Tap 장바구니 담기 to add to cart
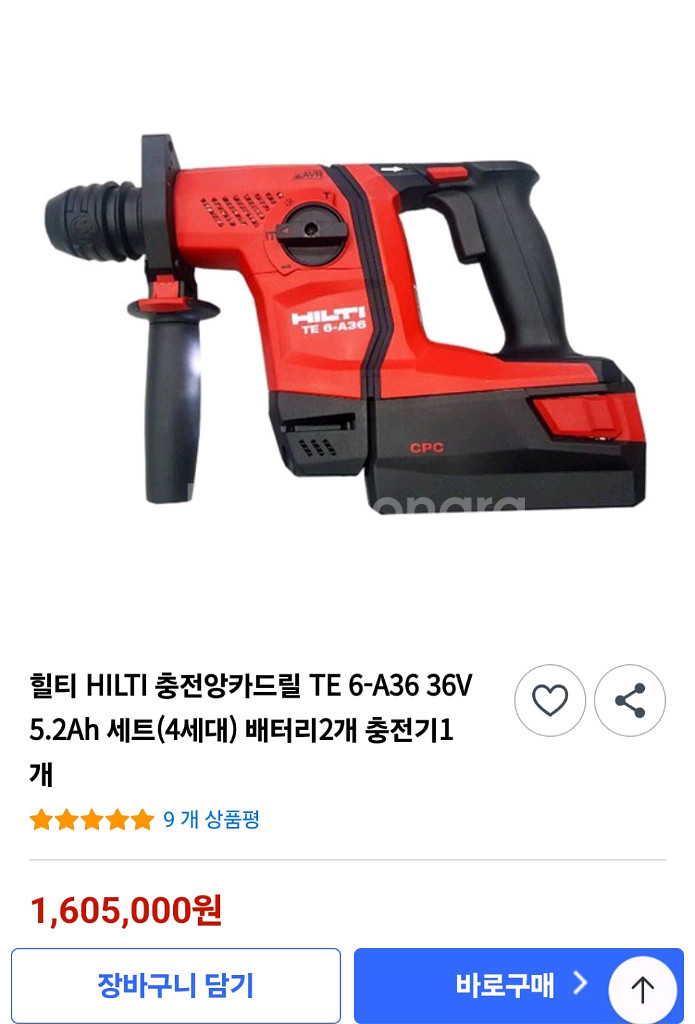Screen dimensions: 695x1024 (x=176, y=985)
